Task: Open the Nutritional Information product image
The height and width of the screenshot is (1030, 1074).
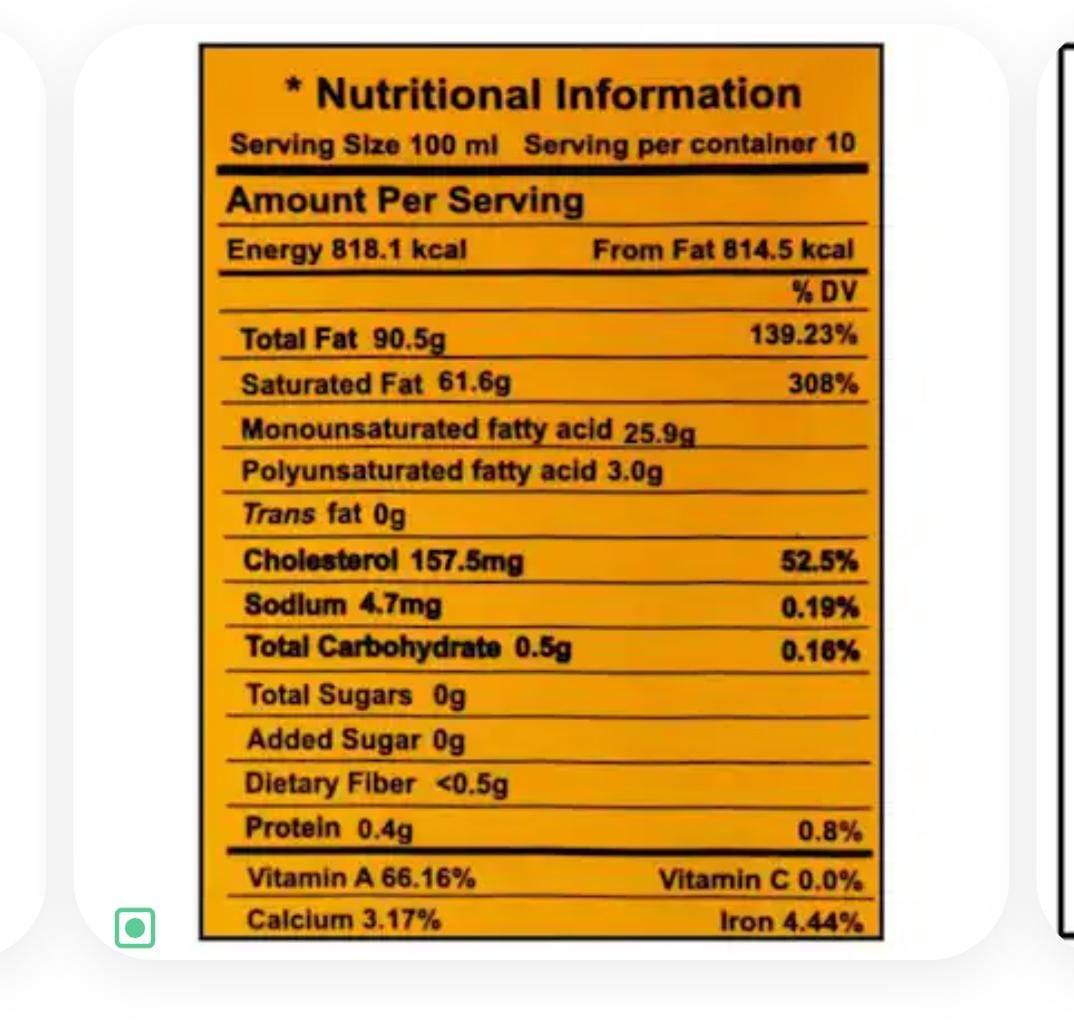Action: click(x=540, y=490)
